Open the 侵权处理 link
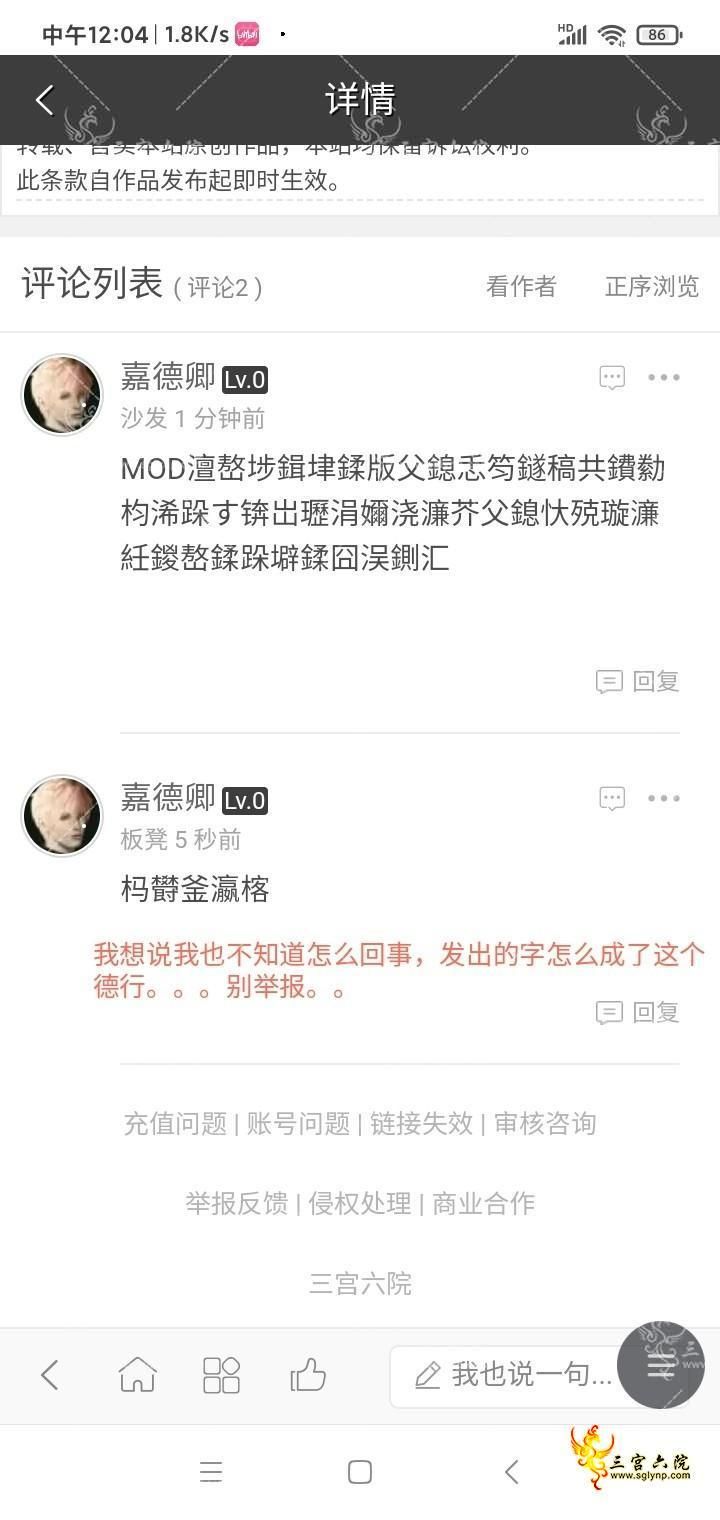Viewport: 720px width, 1520px height. [x=359, y=1203]
